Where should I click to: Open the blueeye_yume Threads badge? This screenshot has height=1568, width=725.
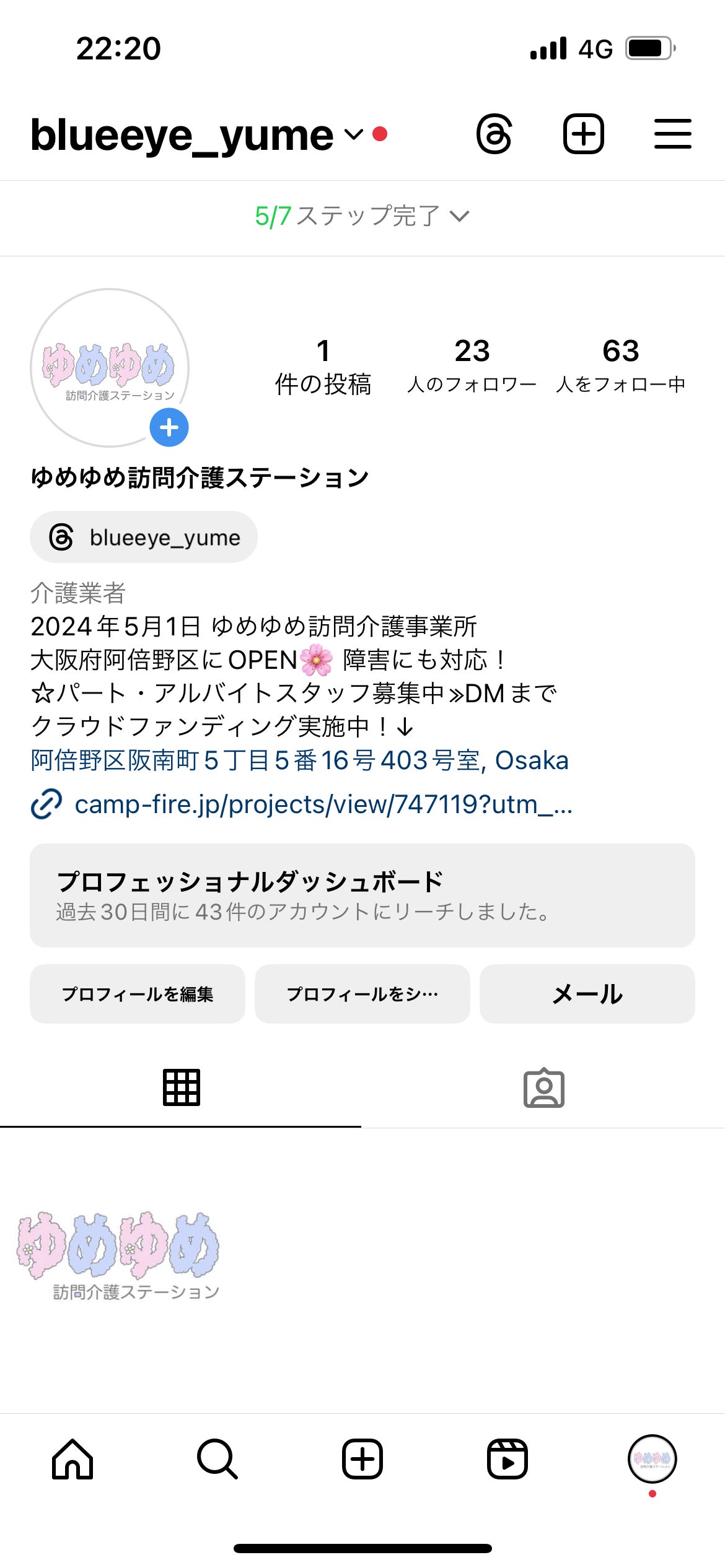click(x=144, y=537)
